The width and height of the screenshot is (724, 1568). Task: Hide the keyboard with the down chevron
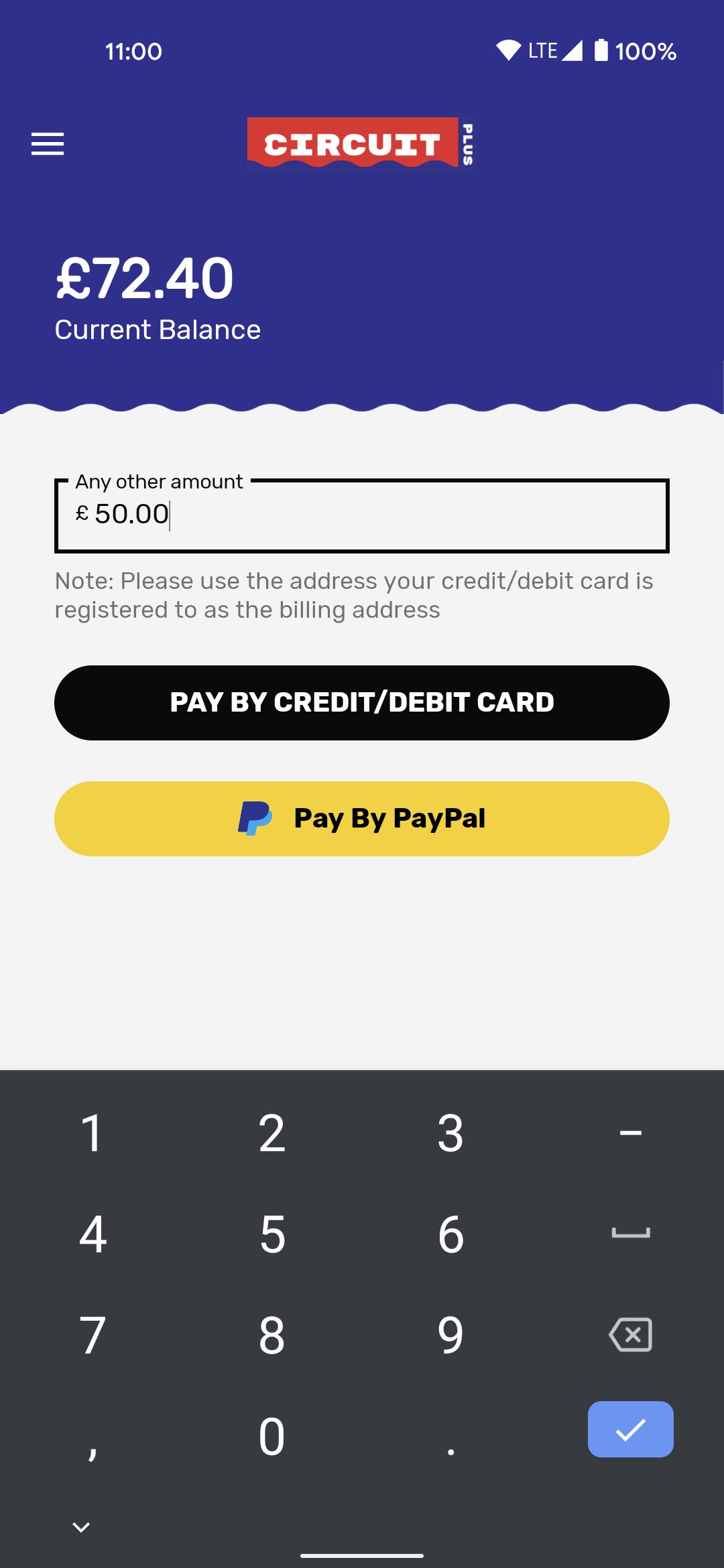(x=81, y=1527)
